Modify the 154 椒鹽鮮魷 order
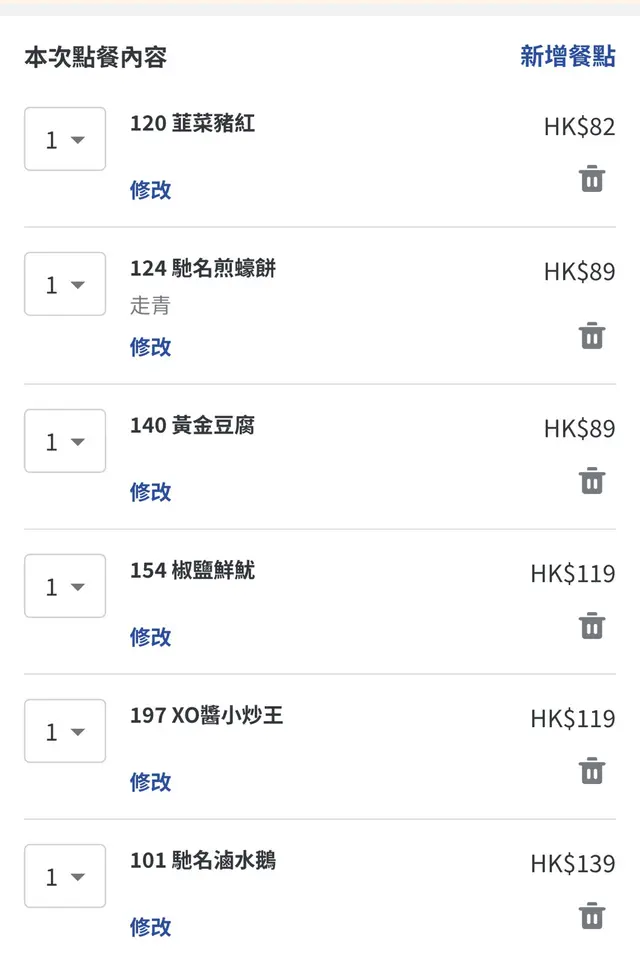Image resolution: width=640 pixels, height=960 pixels. click(150, 637)
